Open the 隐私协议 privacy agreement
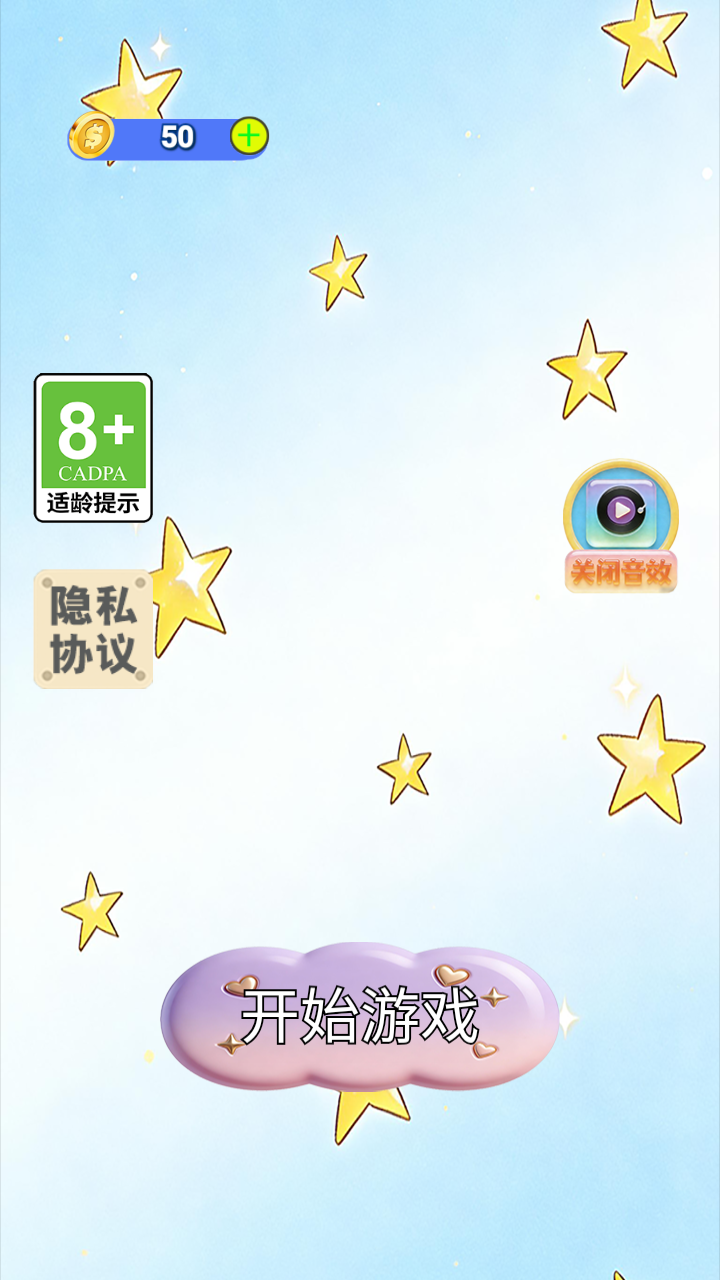 pos(93,629)
